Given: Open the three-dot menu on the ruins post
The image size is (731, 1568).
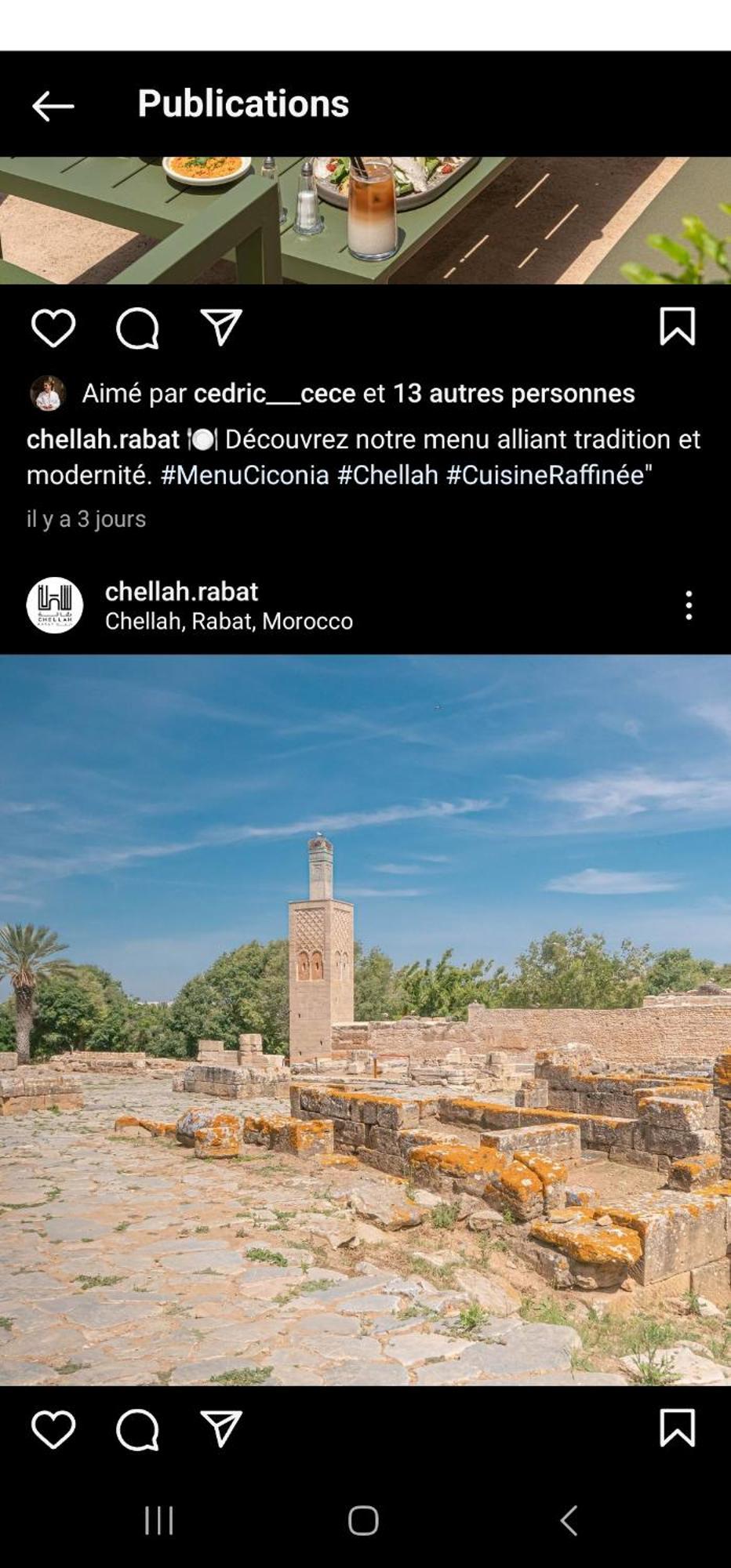Looking at the screenshot, I should pos(689,605).
